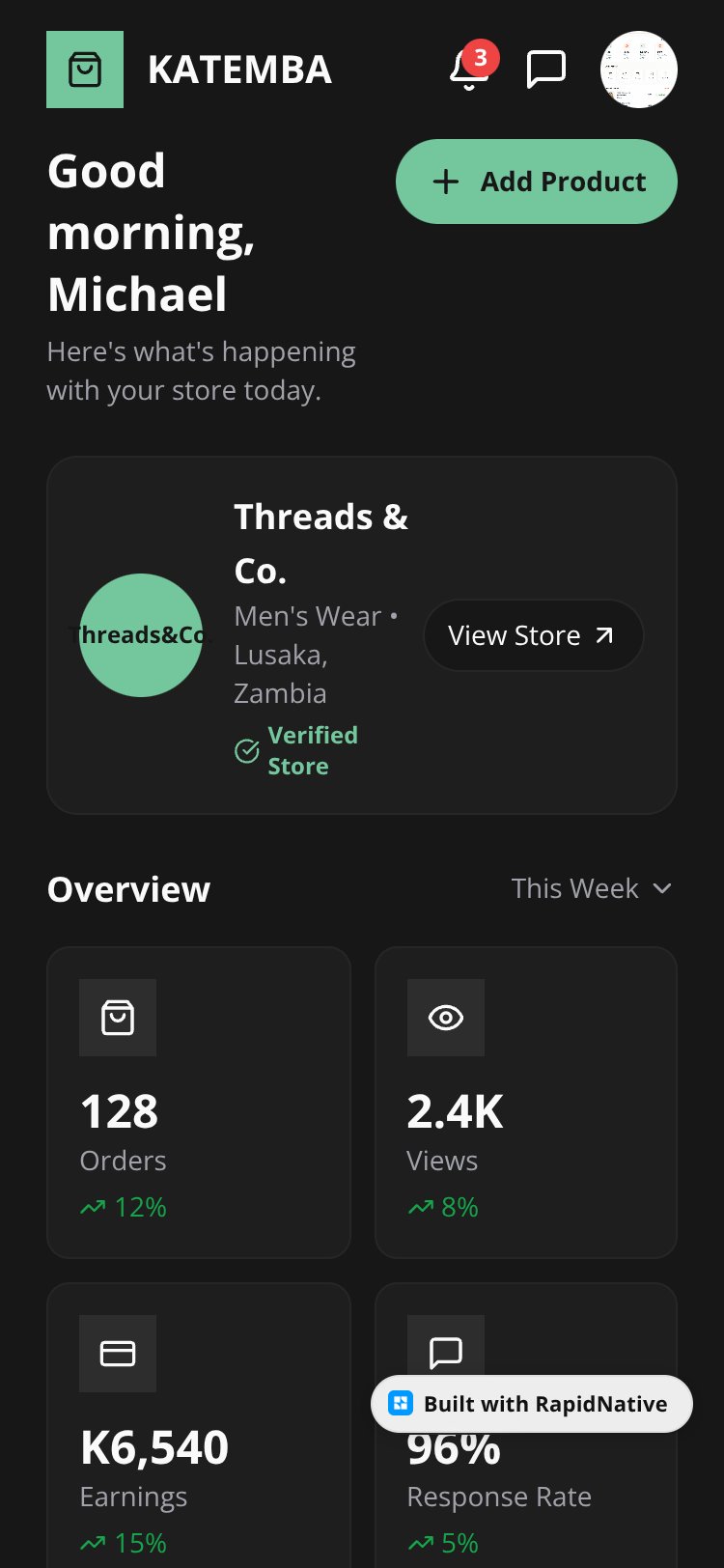Viewport: 724px width, 1568px height.
Task: Open the Views overview card
Action: point(526,1103)
